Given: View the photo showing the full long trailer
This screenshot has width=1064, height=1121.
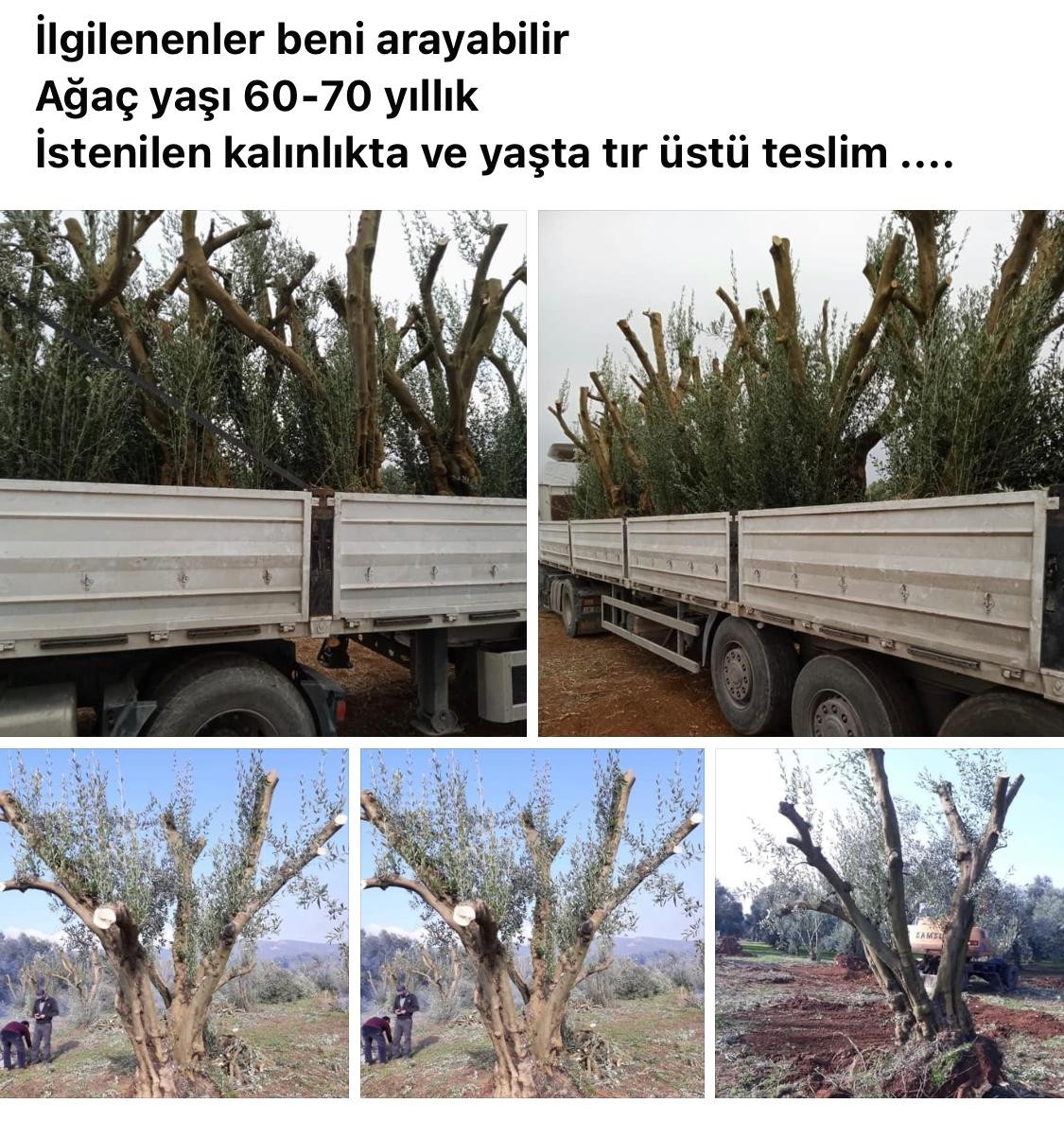Looking at the screenshot, I should tap(800, 473).
